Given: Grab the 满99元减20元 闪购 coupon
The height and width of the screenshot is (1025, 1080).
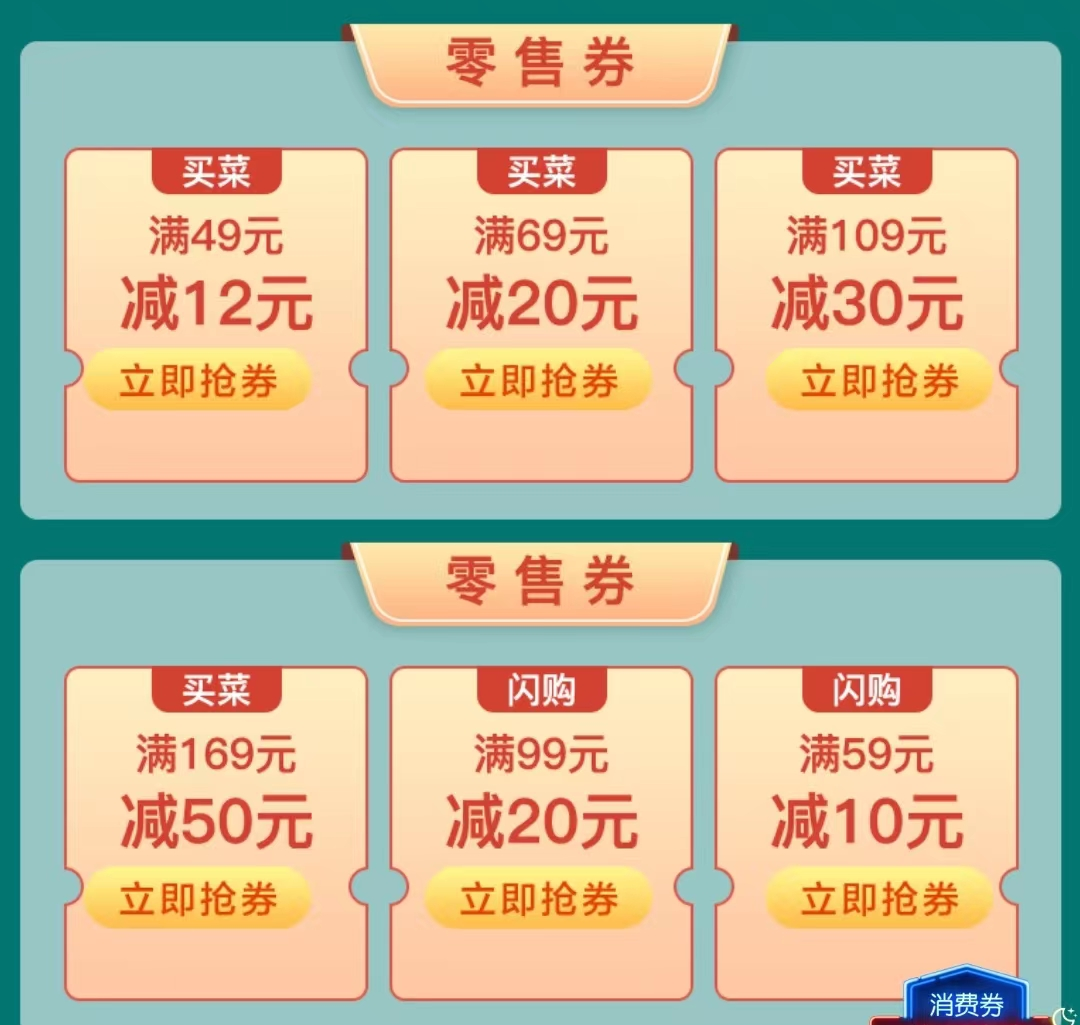Looking at the screenshot, I should coord(539,899).
